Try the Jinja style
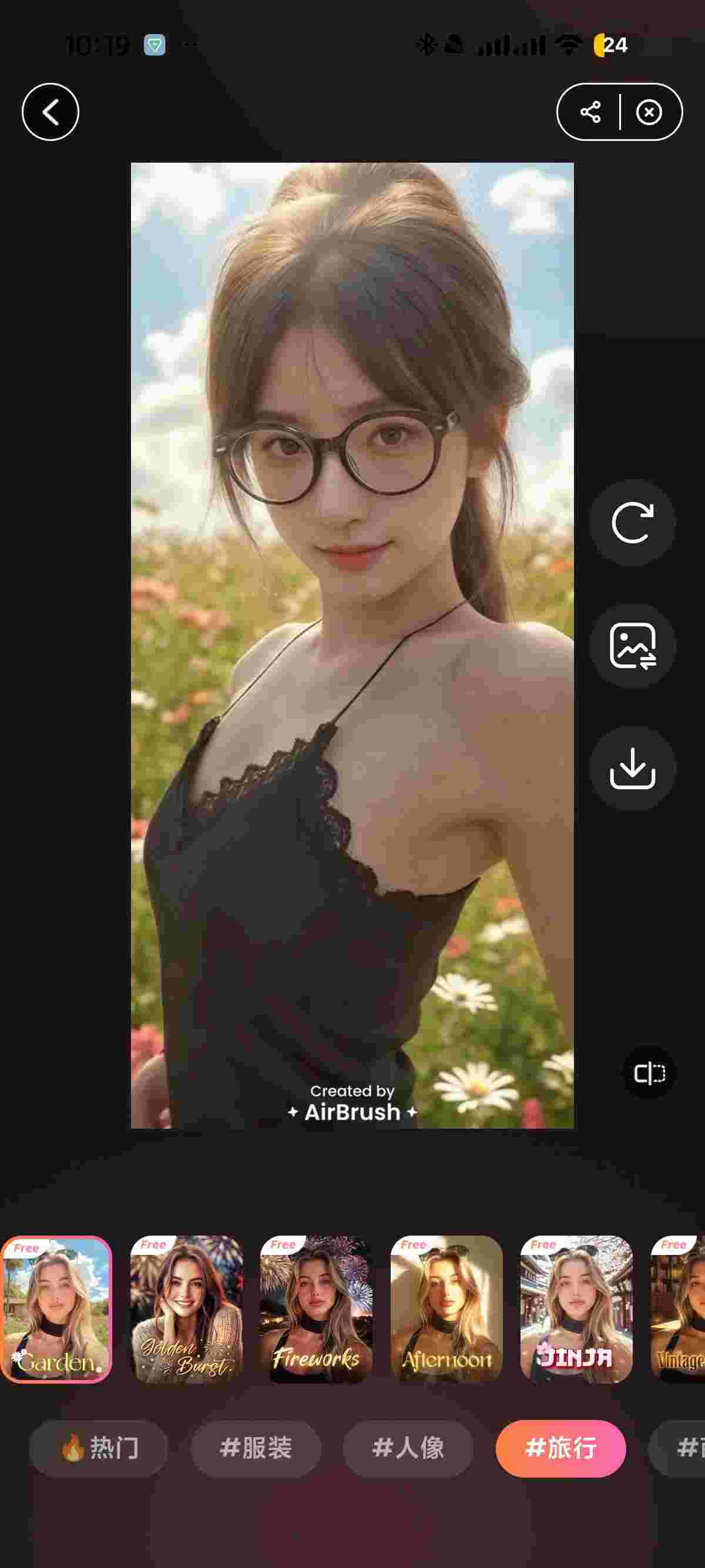705x1568 pixels. tap(576, 1308)
